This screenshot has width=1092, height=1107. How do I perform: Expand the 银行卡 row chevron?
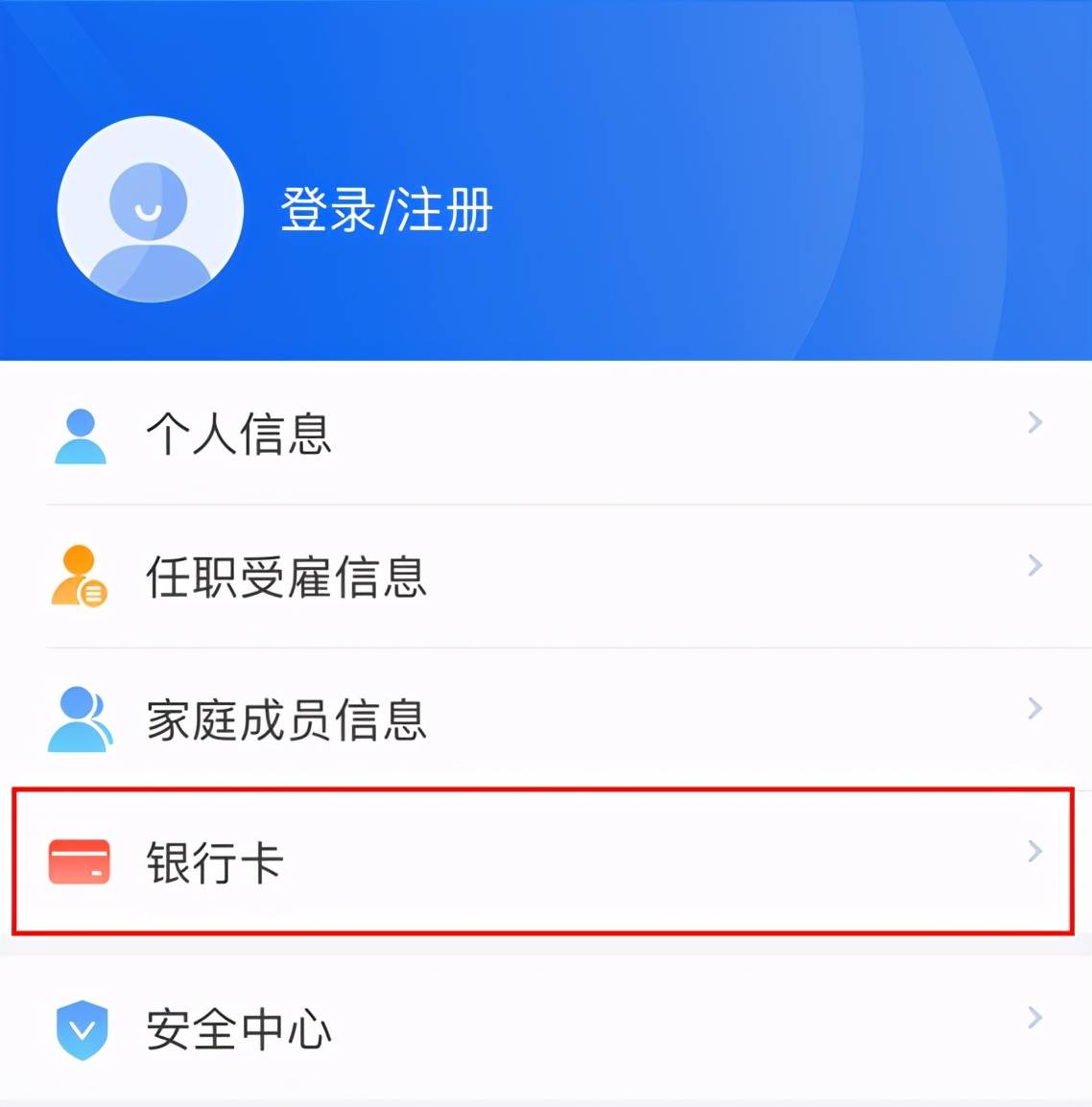(x=1034, y=851)
